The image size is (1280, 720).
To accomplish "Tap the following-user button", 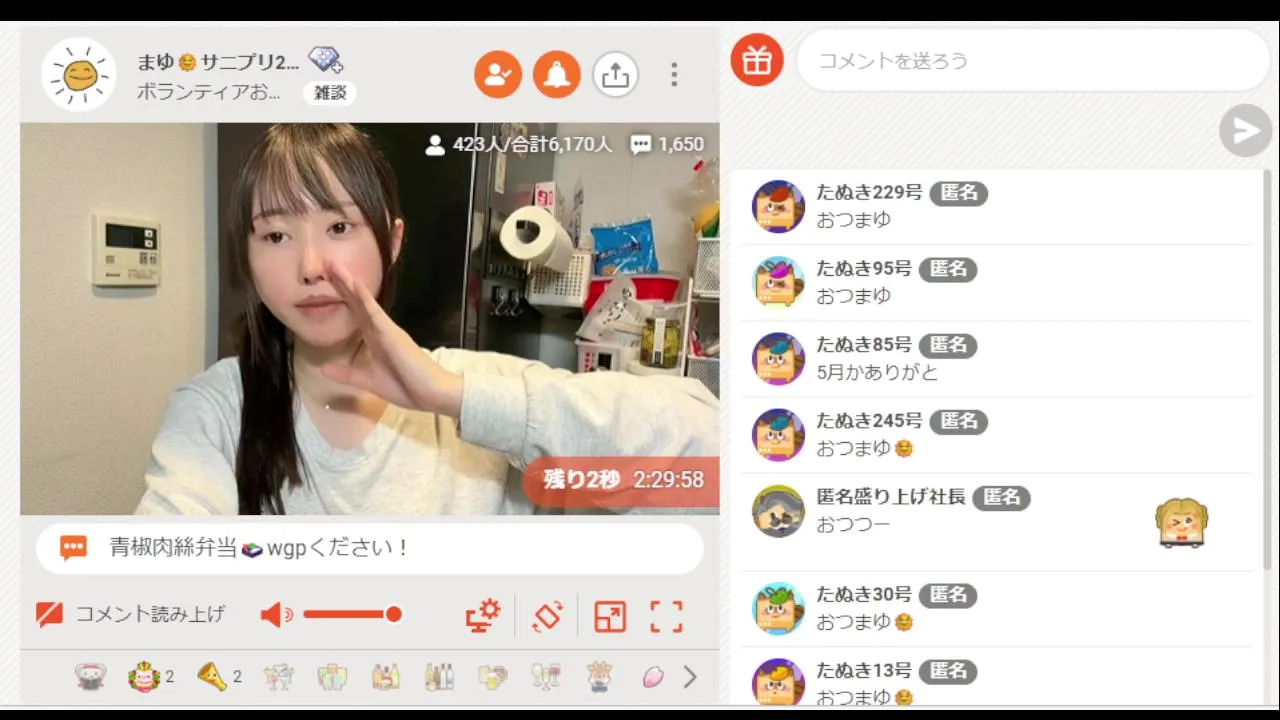I will pyautogui.click(x=498, y=75).
